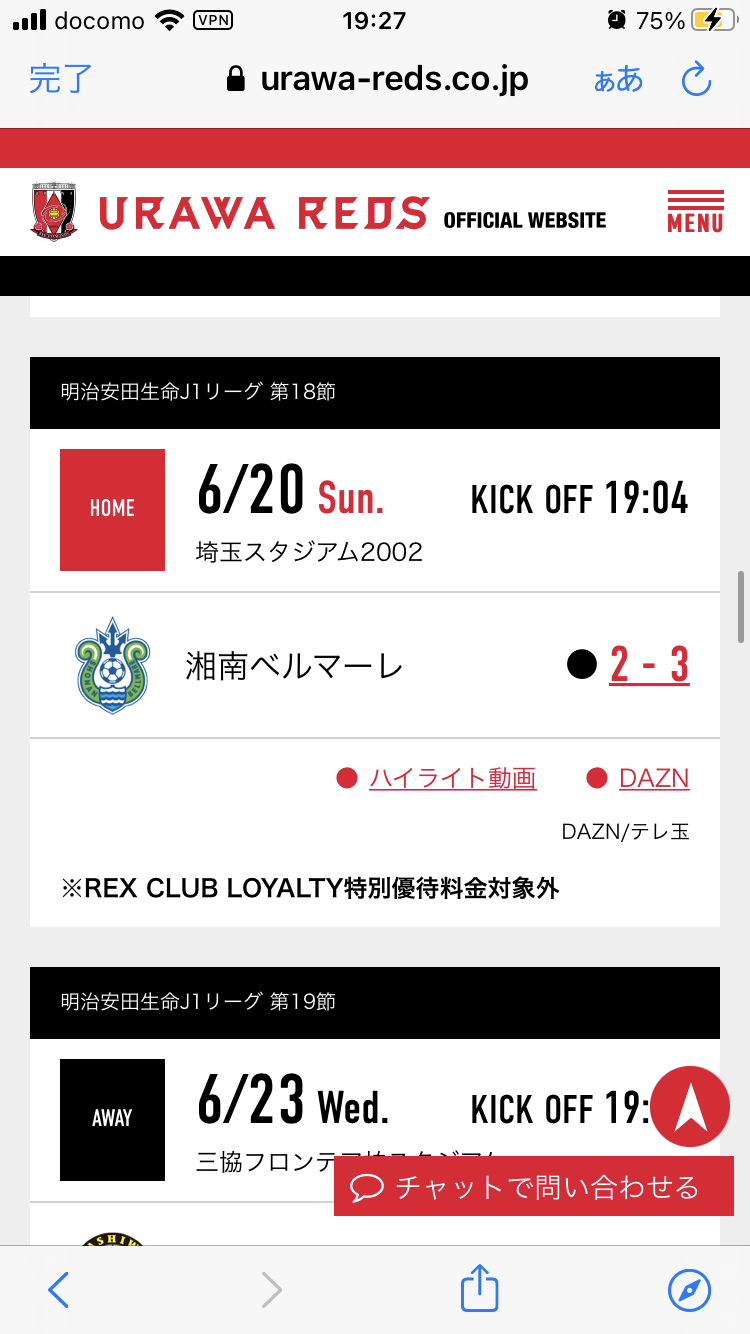Jump to top with the red arrow button
750x1334 pixels.
pos(690,1106)
